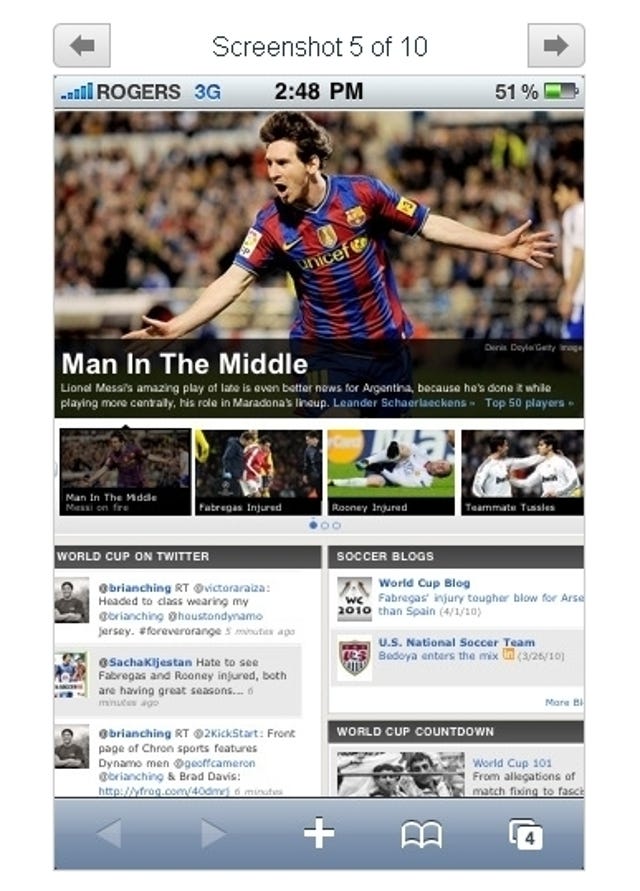Viewport: 640px width, 891px height.
Task: Add a bookmark with the plus icon
Action: point(319,832)
